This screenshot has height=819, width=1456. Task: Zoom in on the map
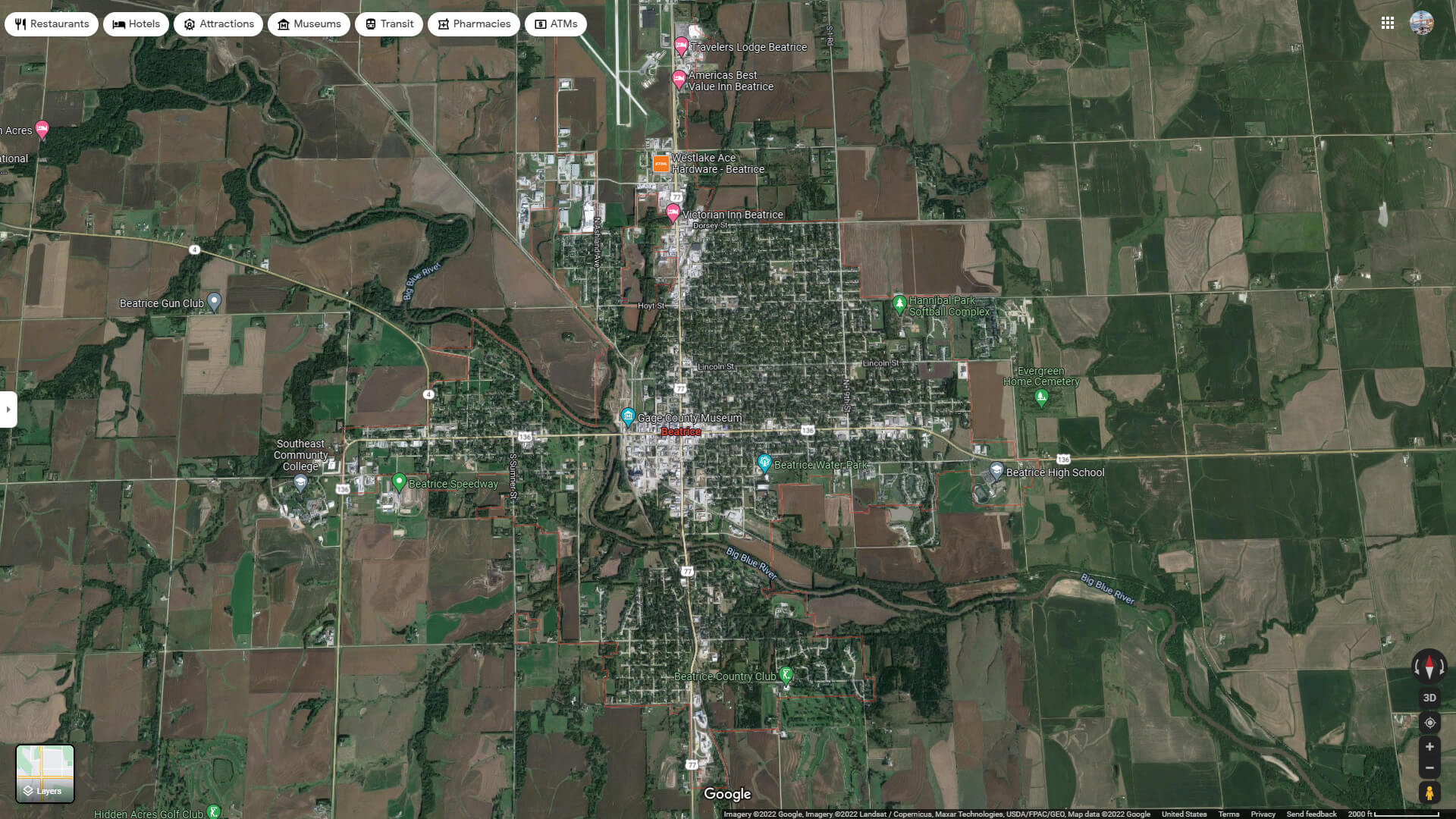1429,747
